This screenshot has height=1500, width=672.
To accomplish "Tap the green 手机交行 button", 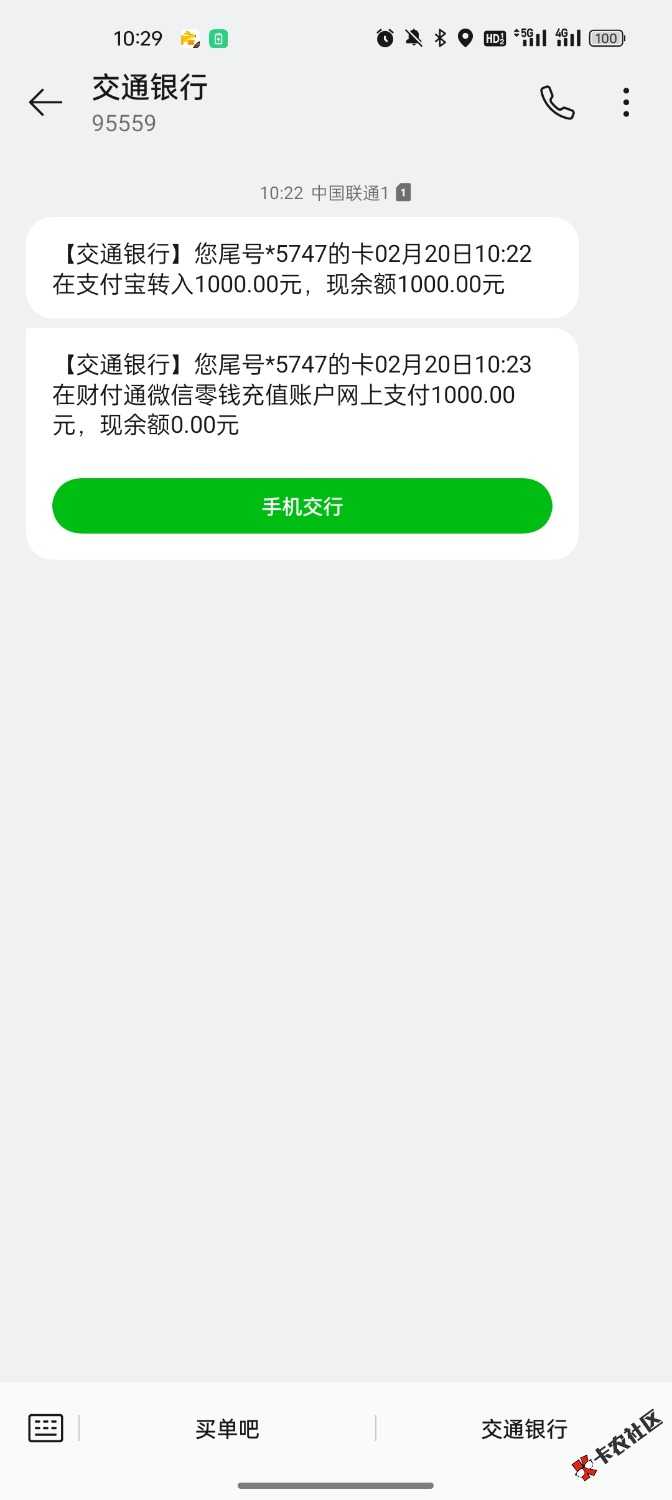I will (302, 506).
